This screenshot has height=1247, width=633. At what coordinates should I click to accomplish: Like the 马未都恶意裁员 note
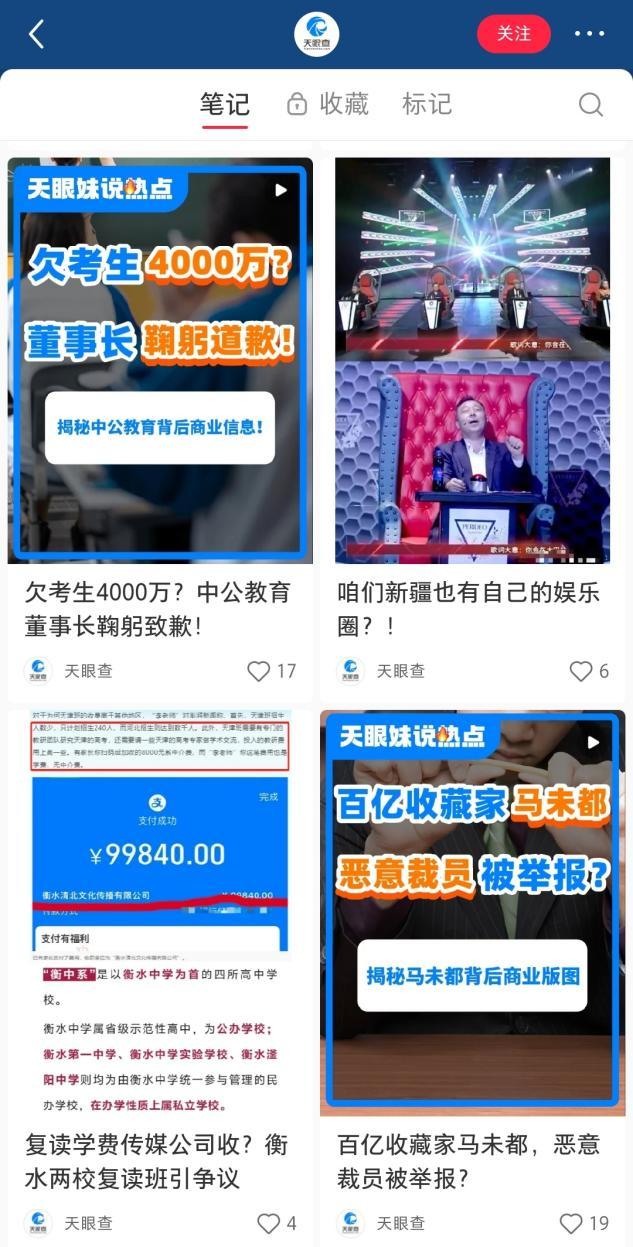pos(571,1223)
